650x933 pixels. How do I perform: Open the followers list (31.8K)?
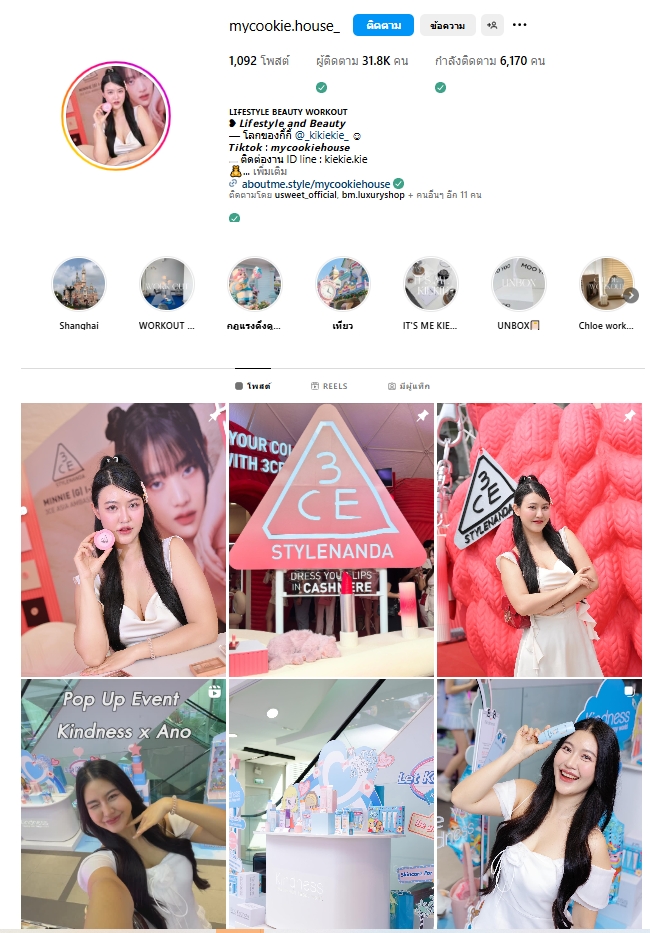click(x=362, y=61)
